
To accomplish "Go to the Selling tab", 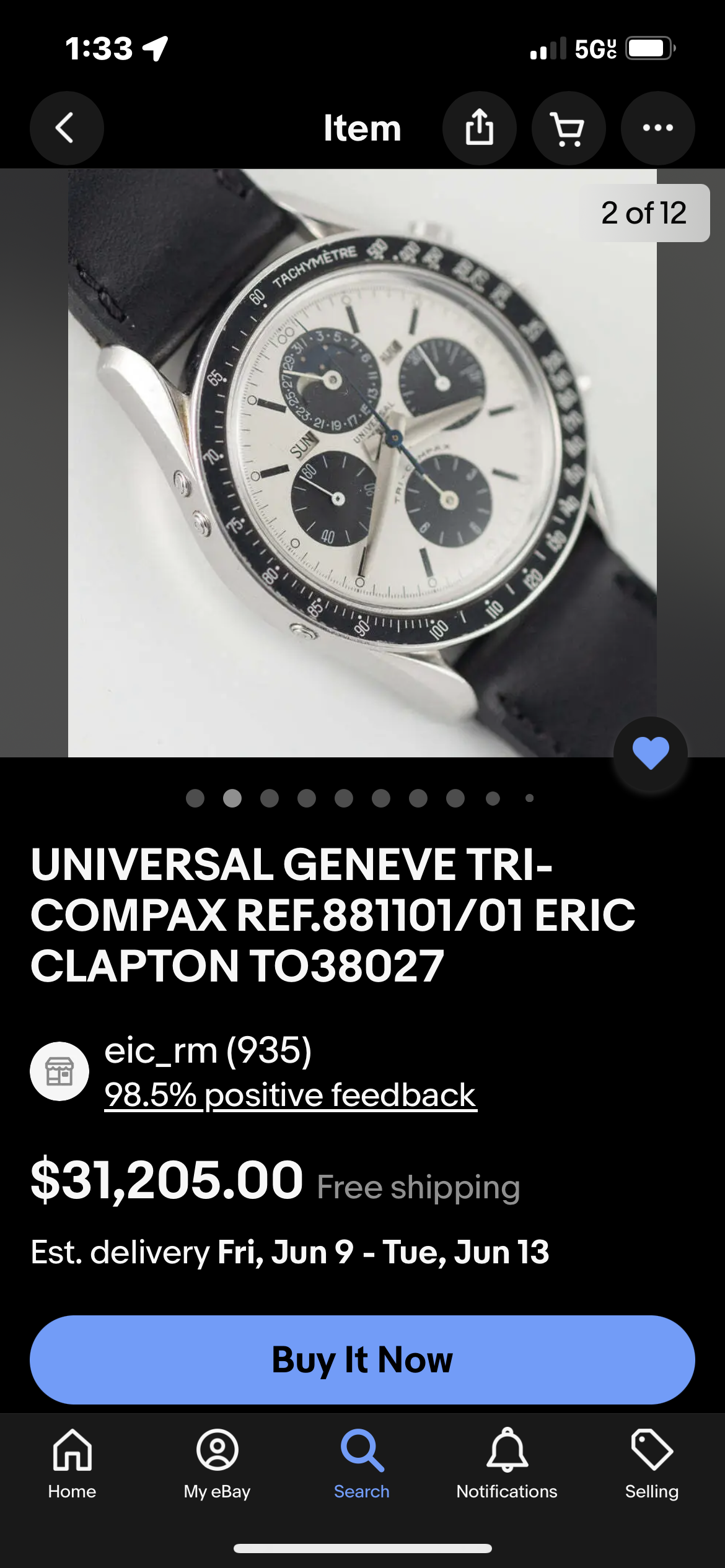I will pos(651,1464).
